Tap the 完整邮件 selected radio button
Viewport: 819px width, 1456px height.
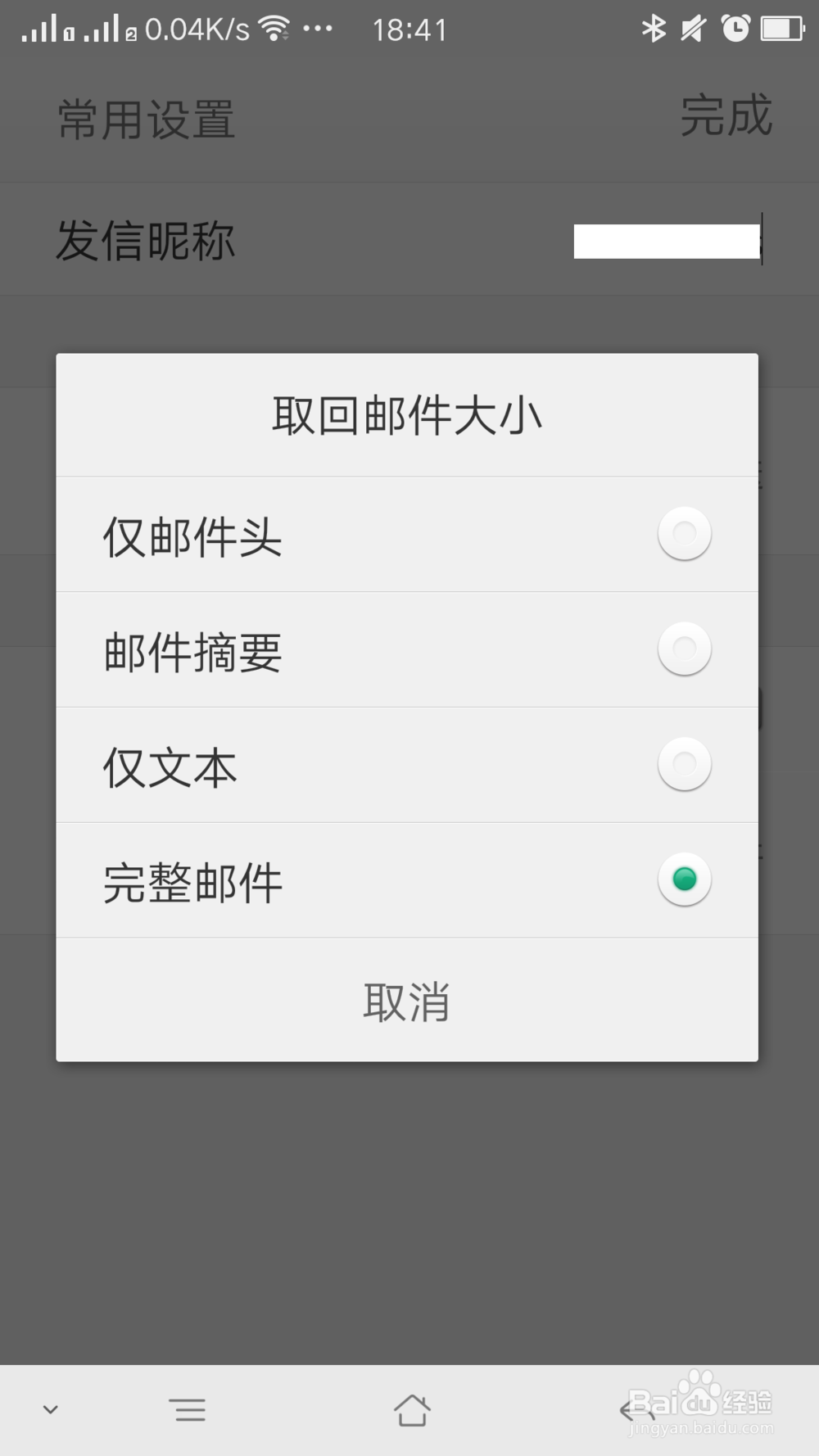point(684,880)
